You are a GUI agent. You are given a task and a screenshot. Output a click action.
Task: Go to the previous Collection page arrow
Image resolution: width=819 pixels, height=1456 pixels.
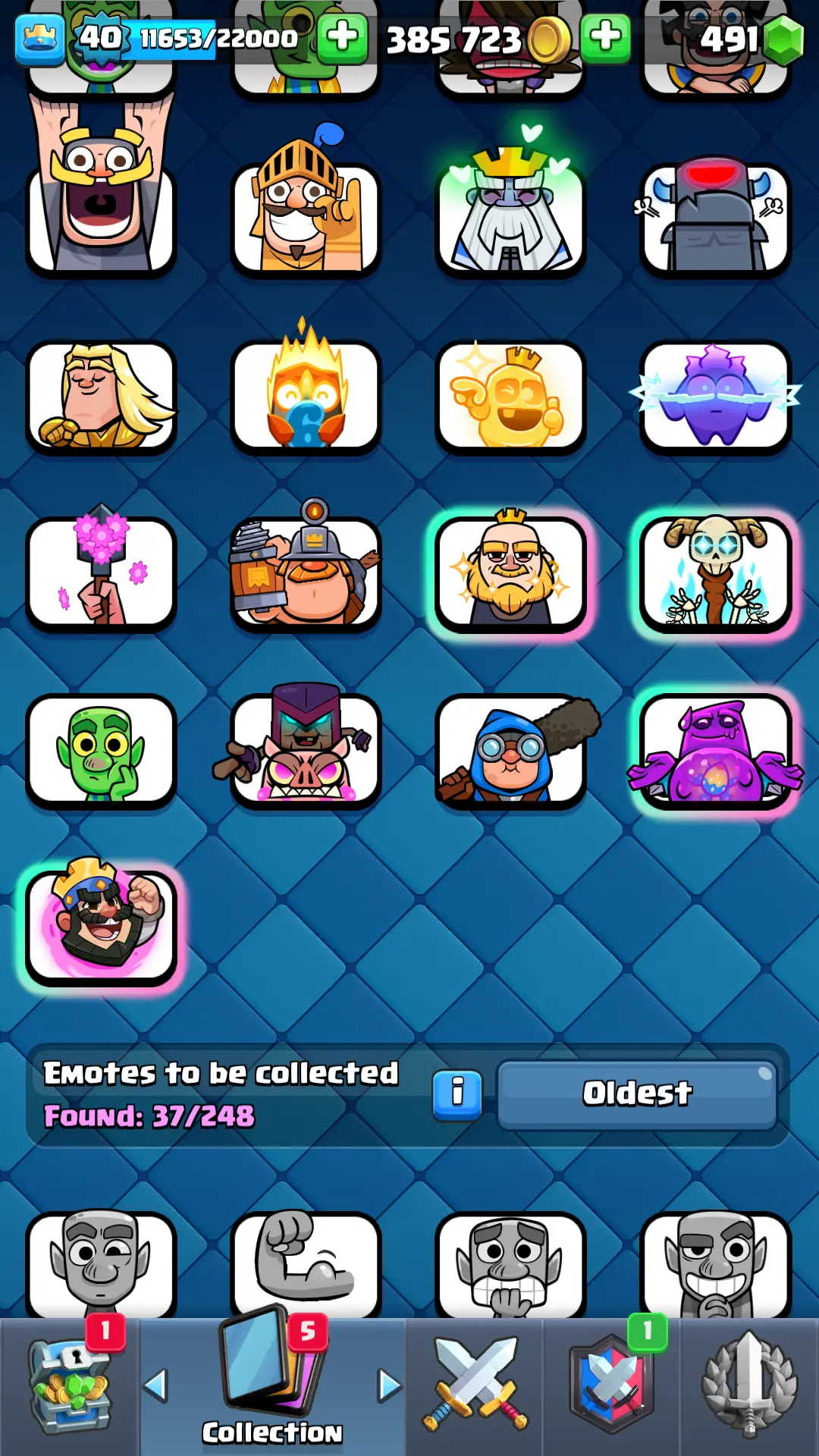[x=155, y=1386]
